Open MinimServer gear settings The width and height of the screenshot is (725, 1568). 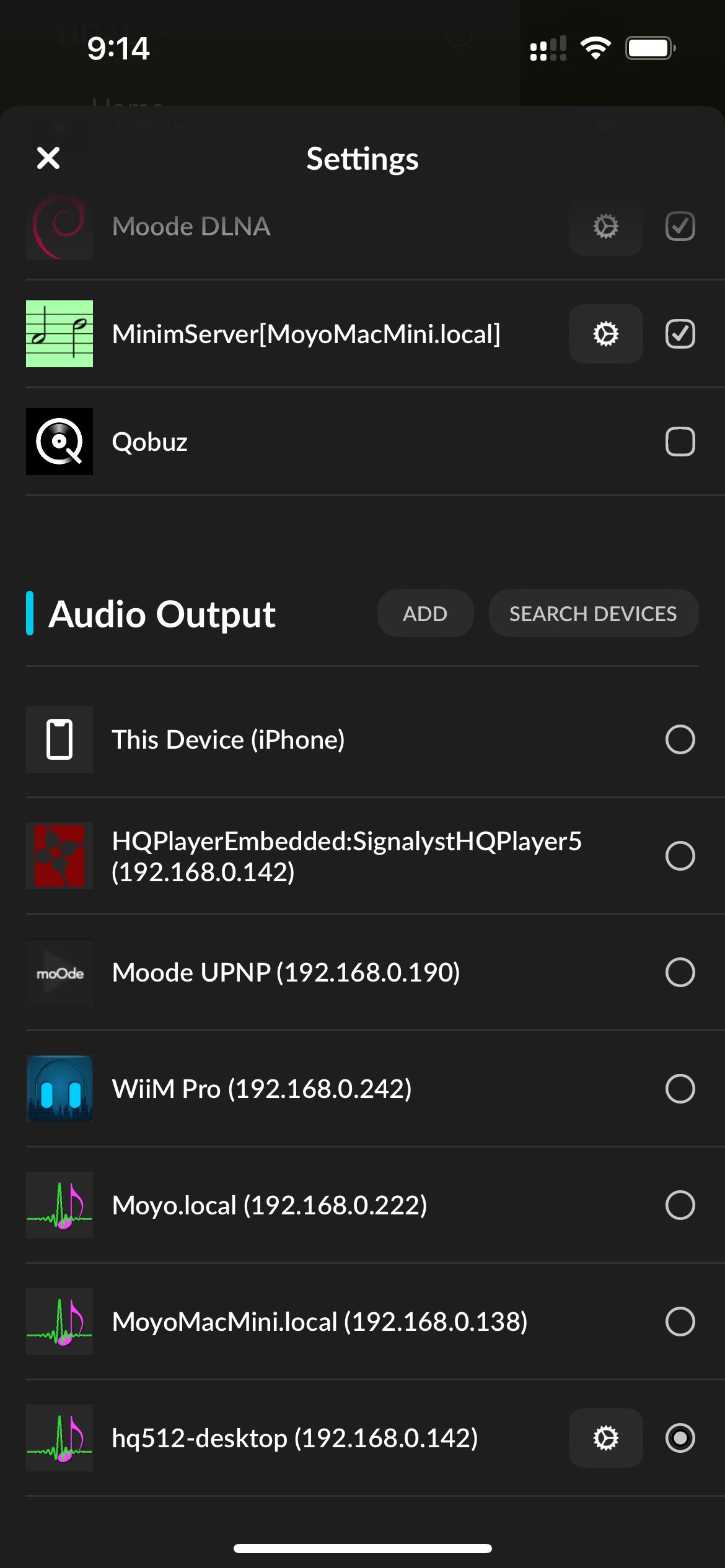tap(605, 334)
